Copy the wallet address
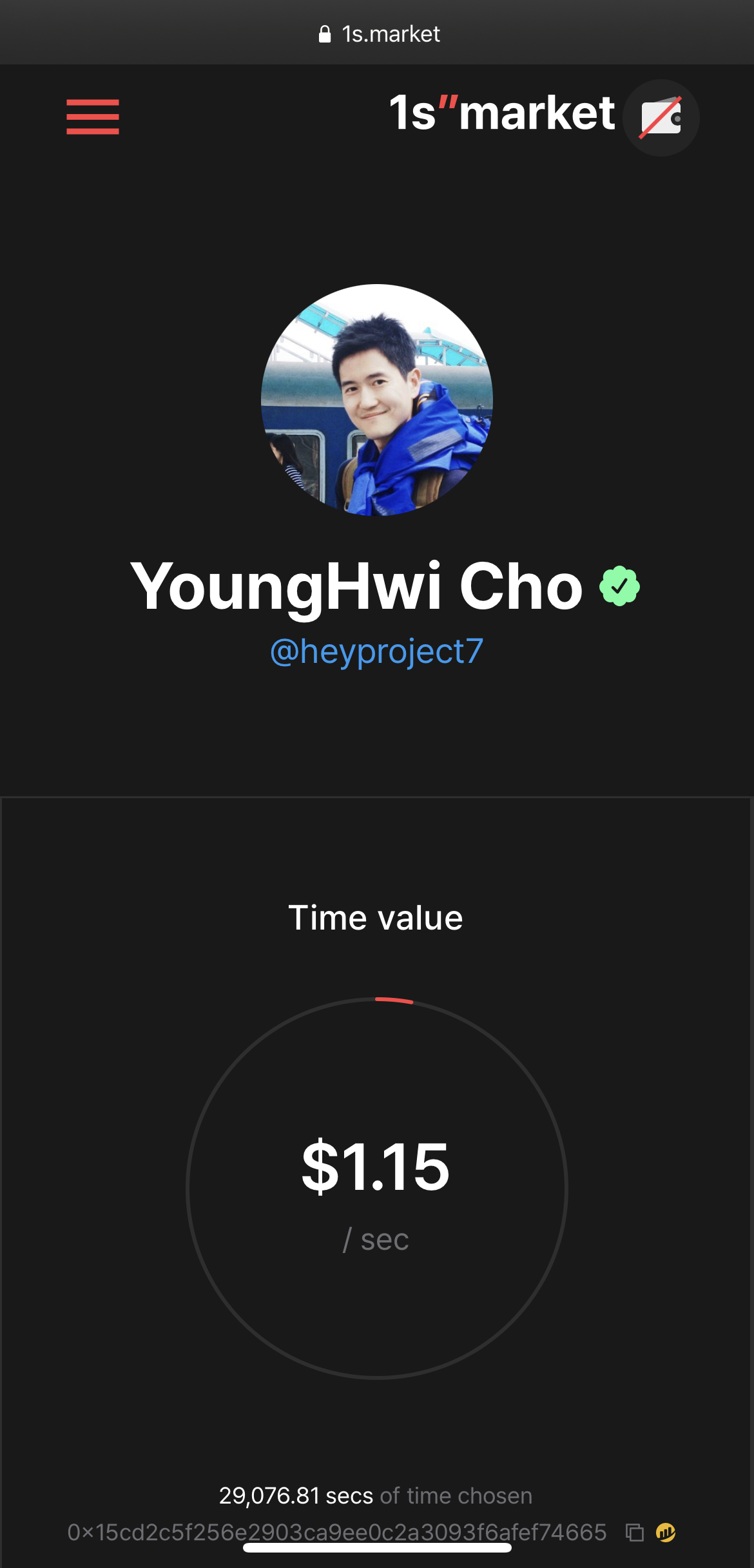754x1568 pixels. click(x=635, y=1533)
